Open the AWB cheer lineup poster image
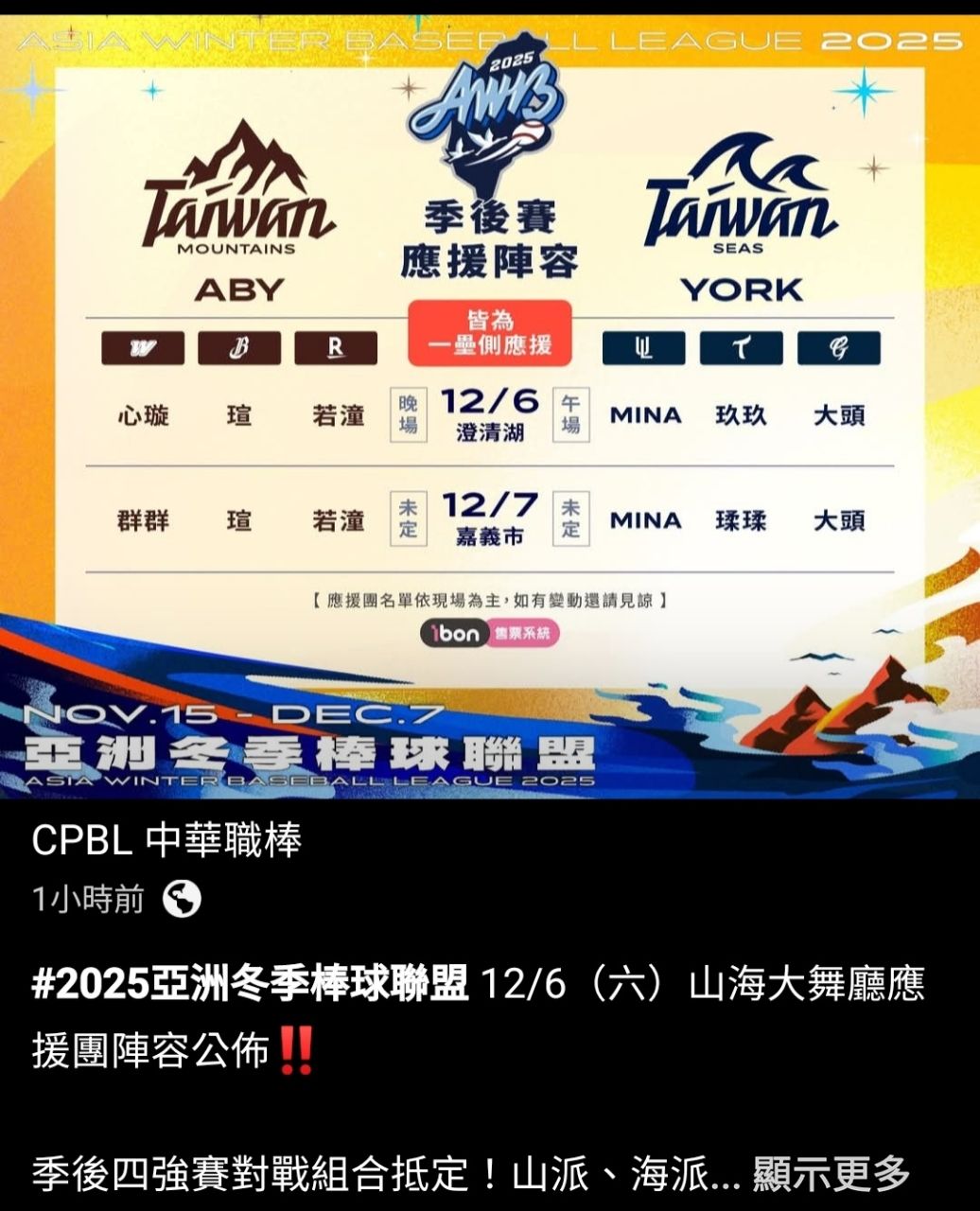Image resolution: width=980 pixels, height=1211 pixels. pyautogui.click(x=490, y=407)
